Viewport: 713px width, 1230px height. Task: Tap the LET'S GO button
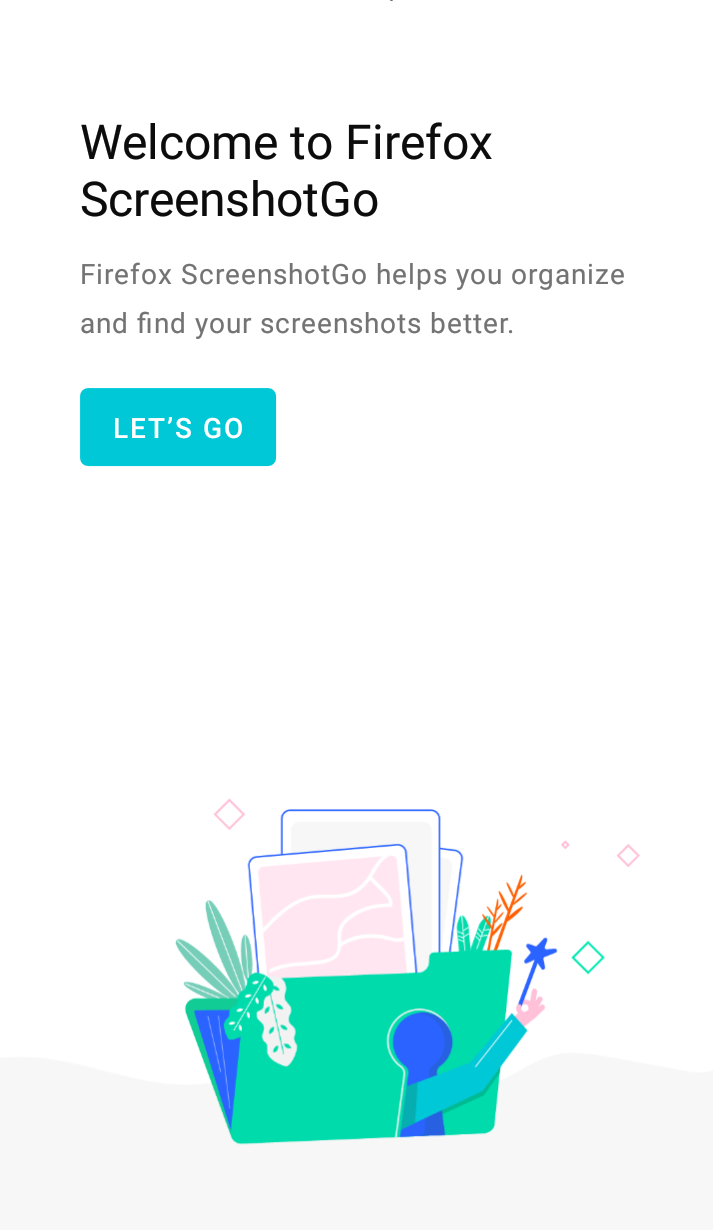(x=178, y=427)
